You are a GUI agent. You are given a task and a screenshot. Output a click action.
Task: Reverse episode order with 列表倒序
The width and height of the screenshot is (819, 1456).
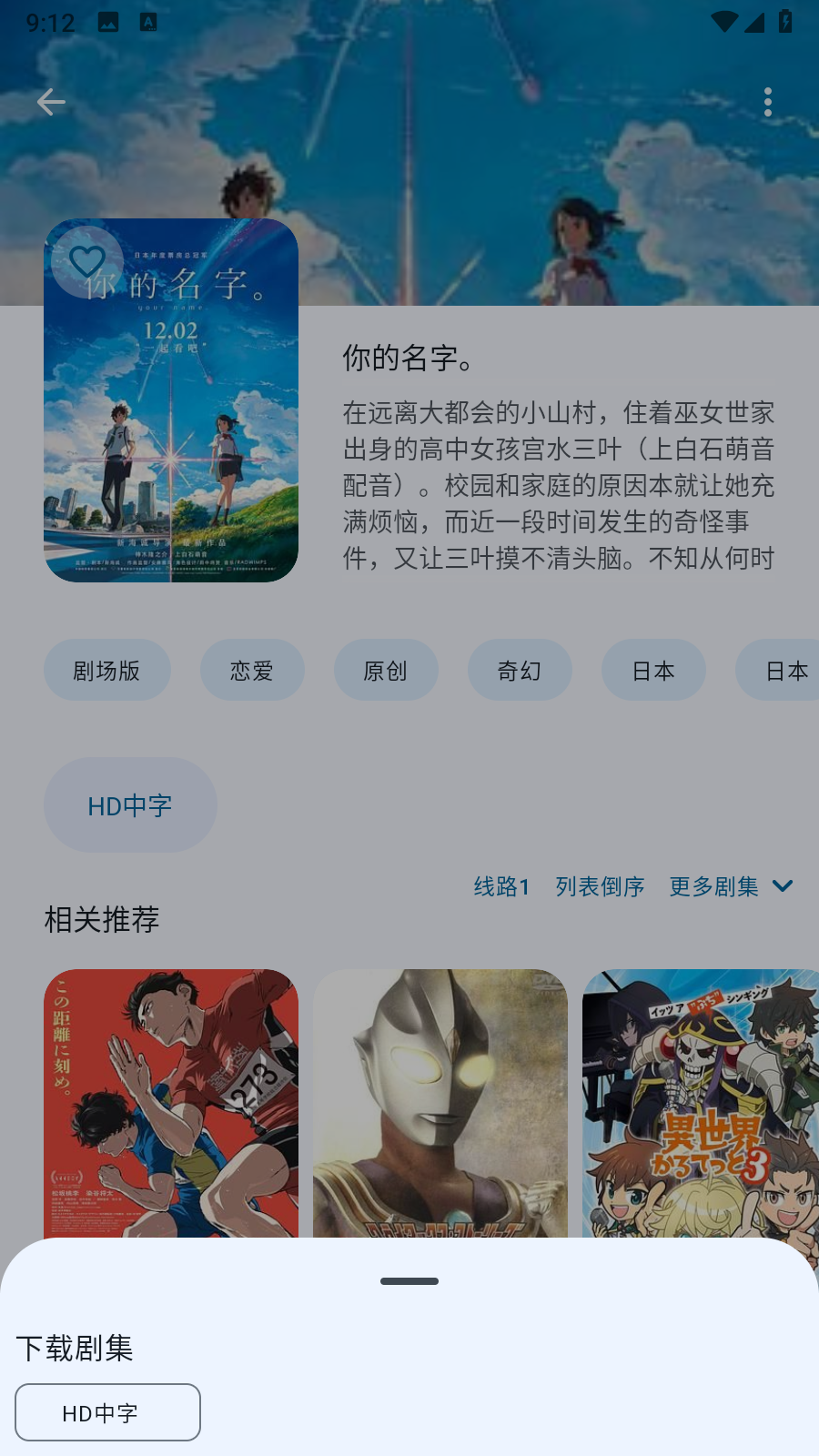pos(600,886)
